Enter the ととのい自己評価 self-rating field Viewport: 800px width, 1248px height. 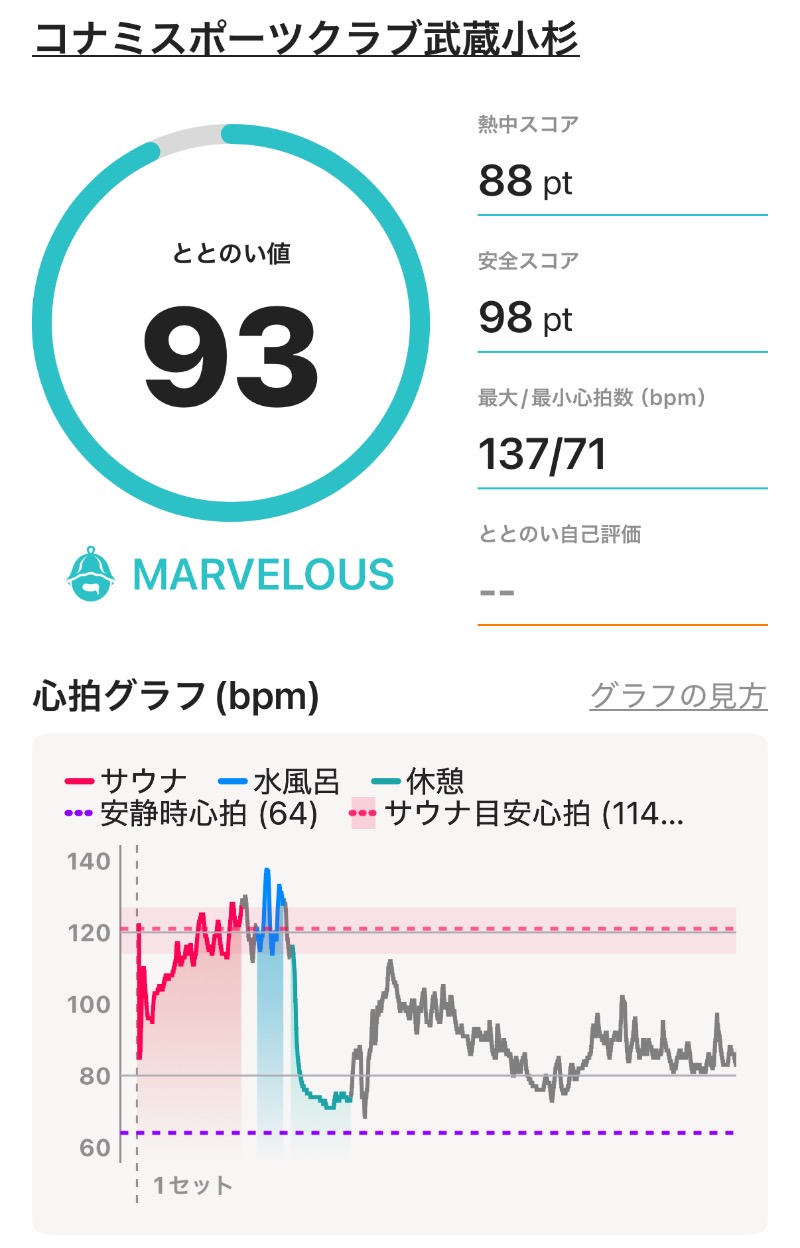(621, 590)
